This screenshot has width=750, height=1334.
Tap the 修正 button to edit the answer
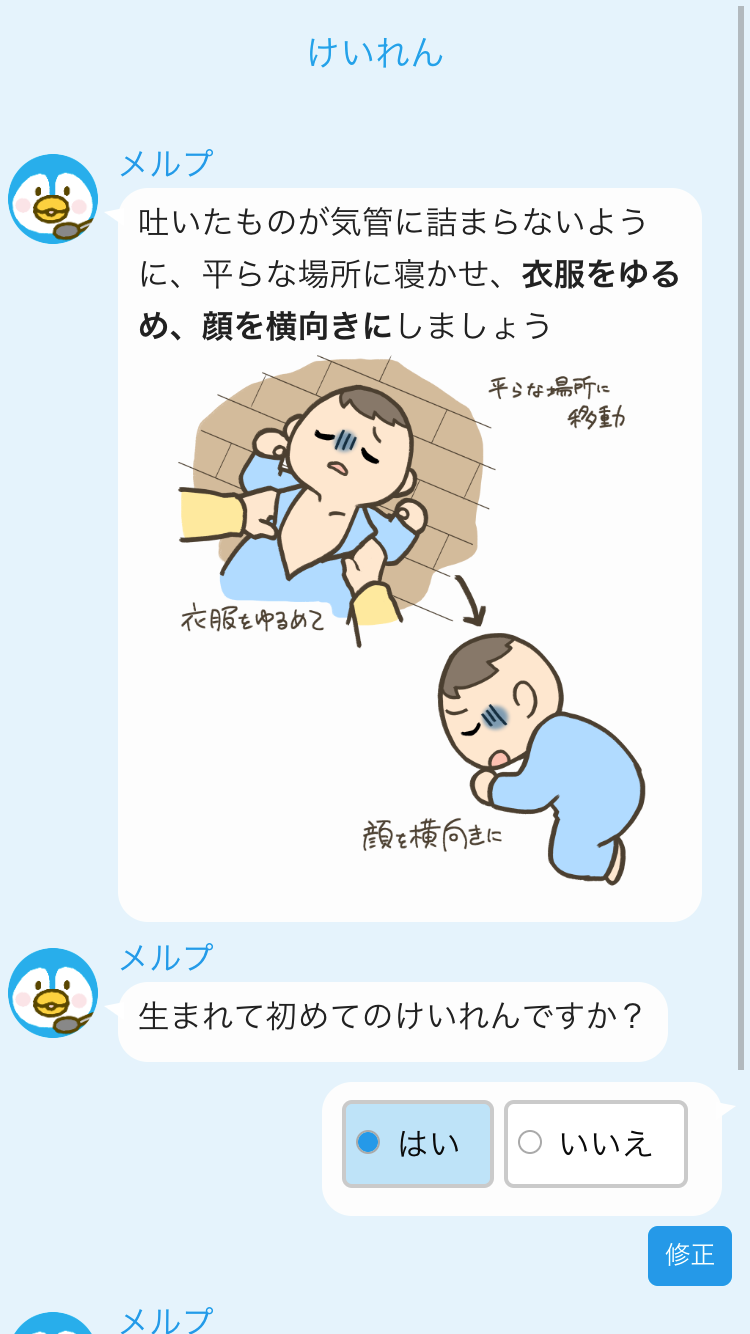(689, 1255)
